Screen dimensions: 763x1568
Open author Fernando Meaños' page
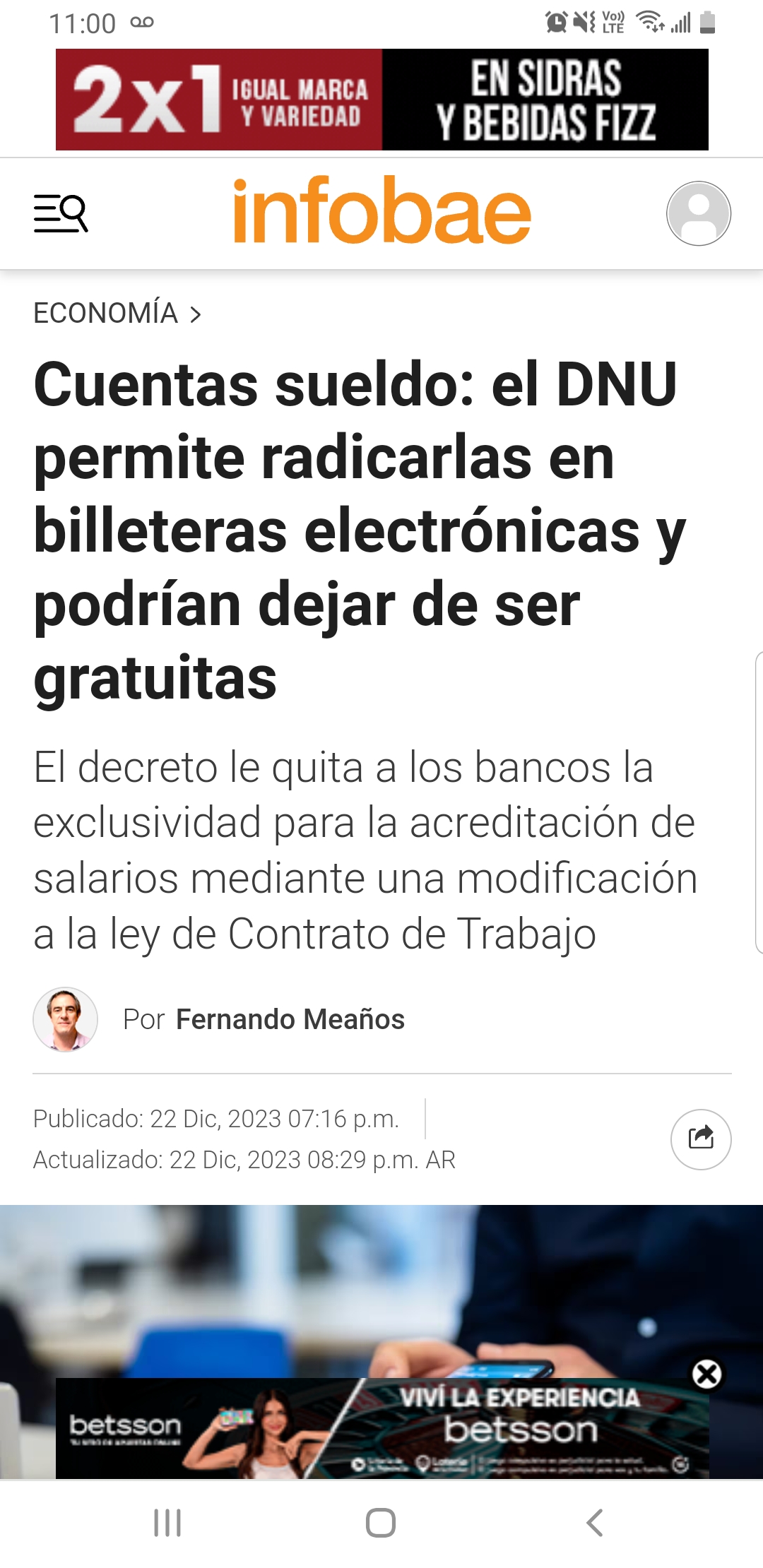[x=290, y=1019]
